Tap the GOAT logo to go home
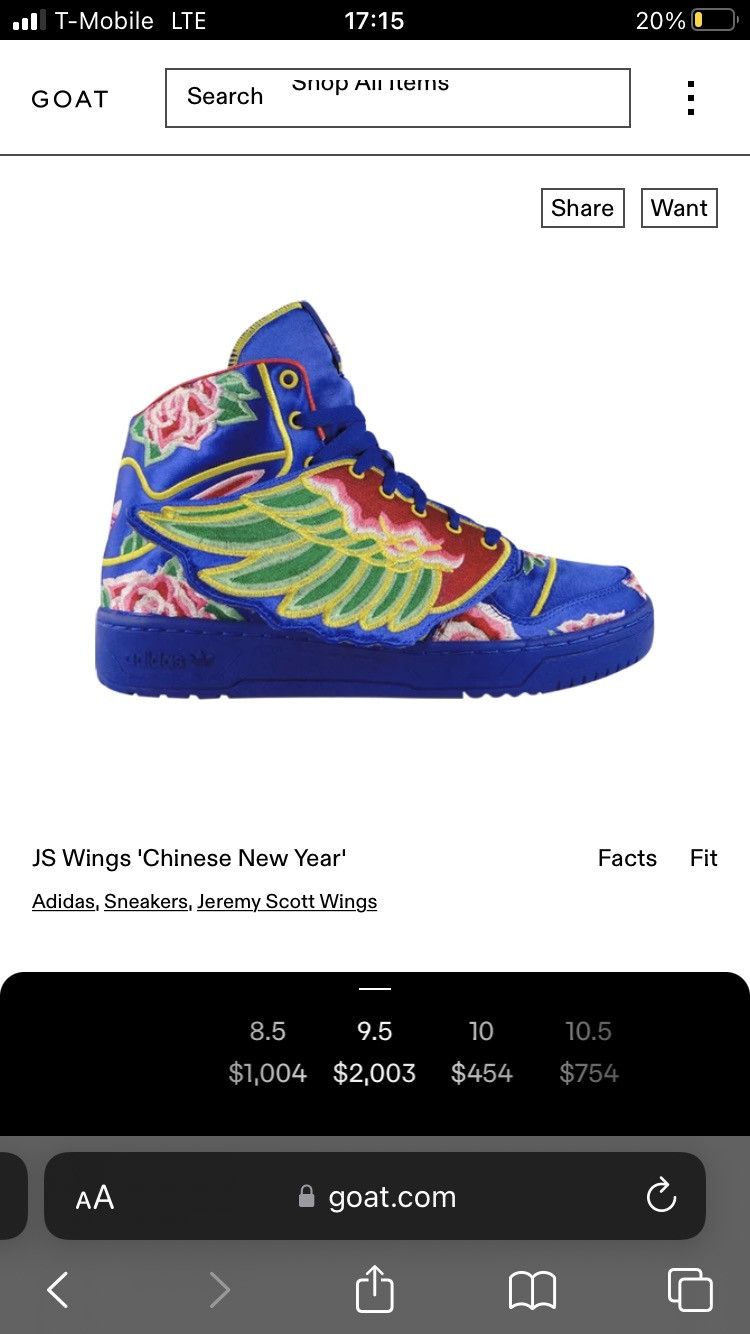This screenshot has width=750, height=1334. [x=69, y=99]
